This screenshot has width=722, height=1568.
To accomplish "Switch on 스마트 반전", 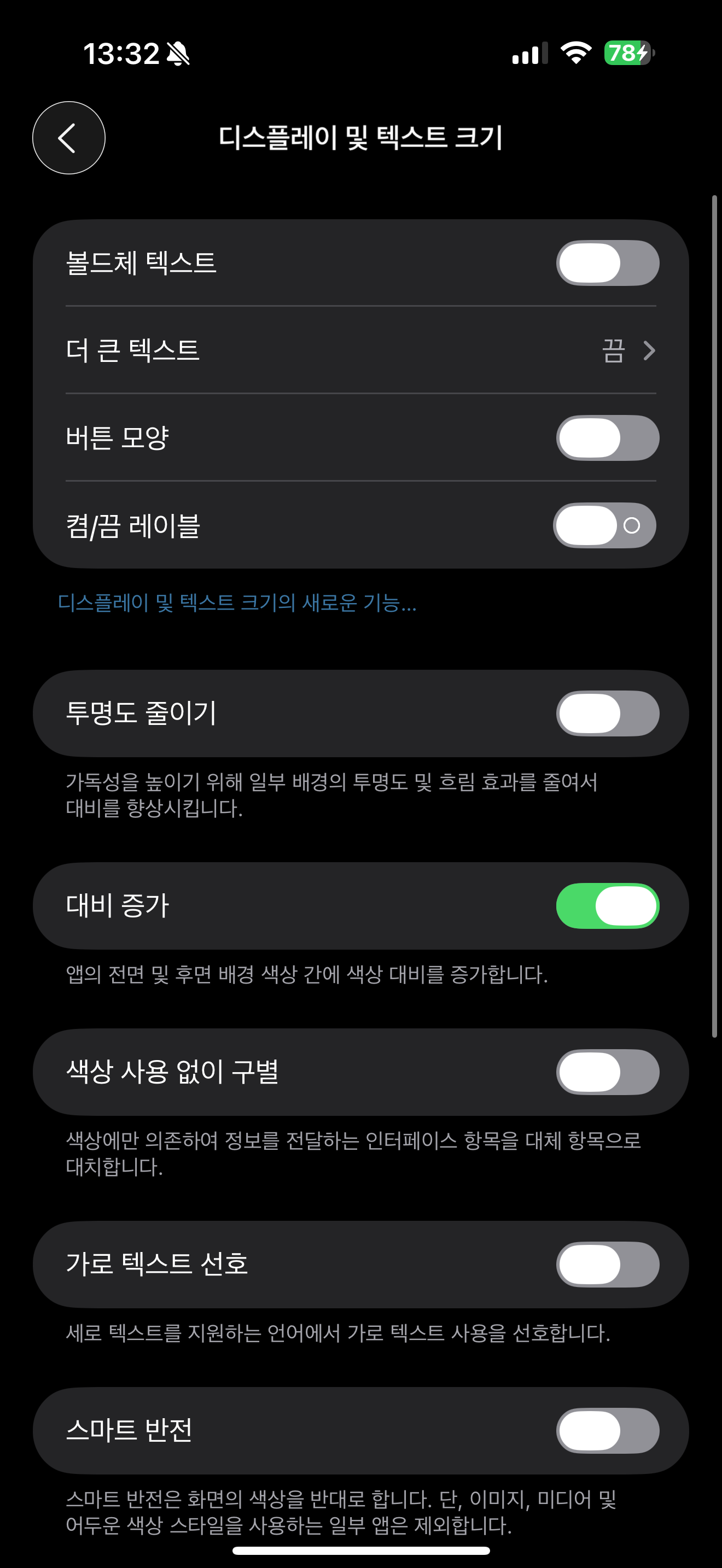I will coord(607,1430).
